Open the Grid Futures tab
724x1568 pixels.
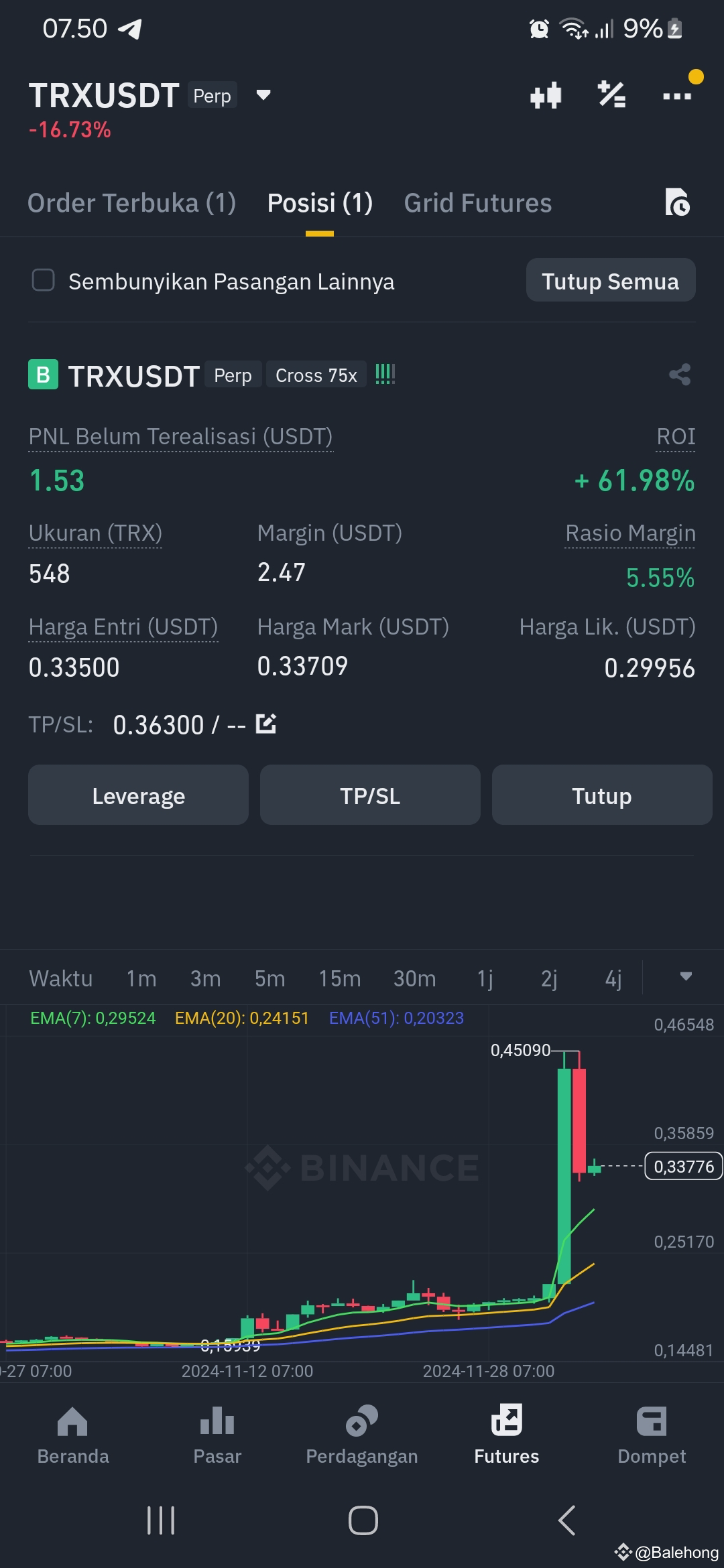pos(477,202)
